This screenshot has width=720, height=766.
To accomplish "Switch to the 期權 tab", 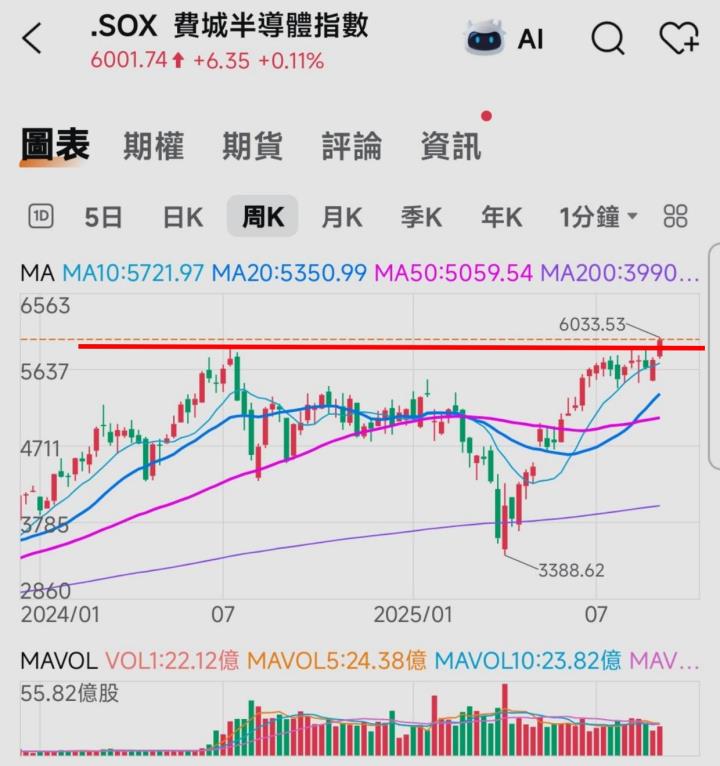I will 153,147.
